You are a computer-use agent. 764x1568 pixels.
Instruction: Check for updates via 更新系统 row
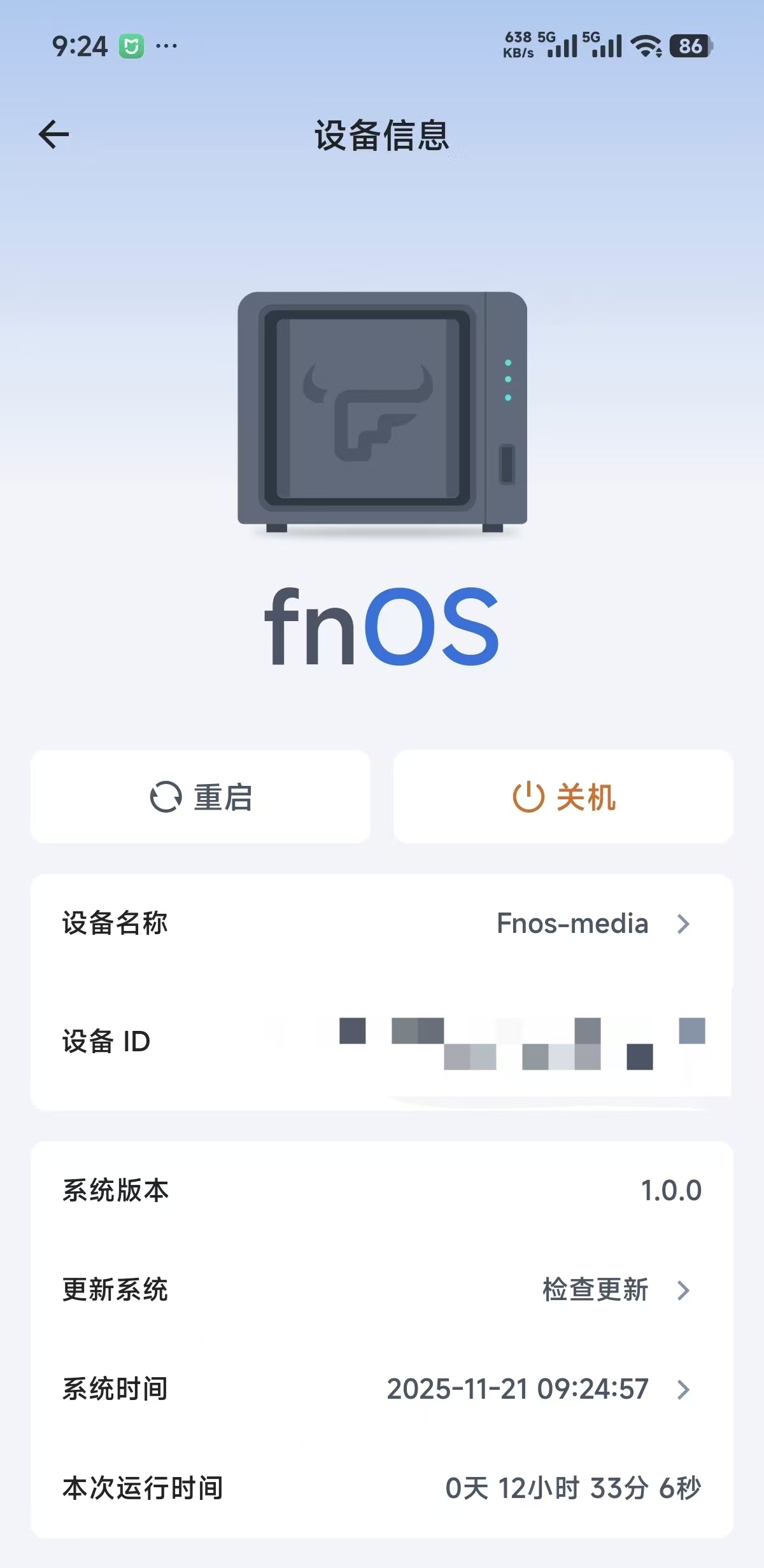[x=382, y=1290]
